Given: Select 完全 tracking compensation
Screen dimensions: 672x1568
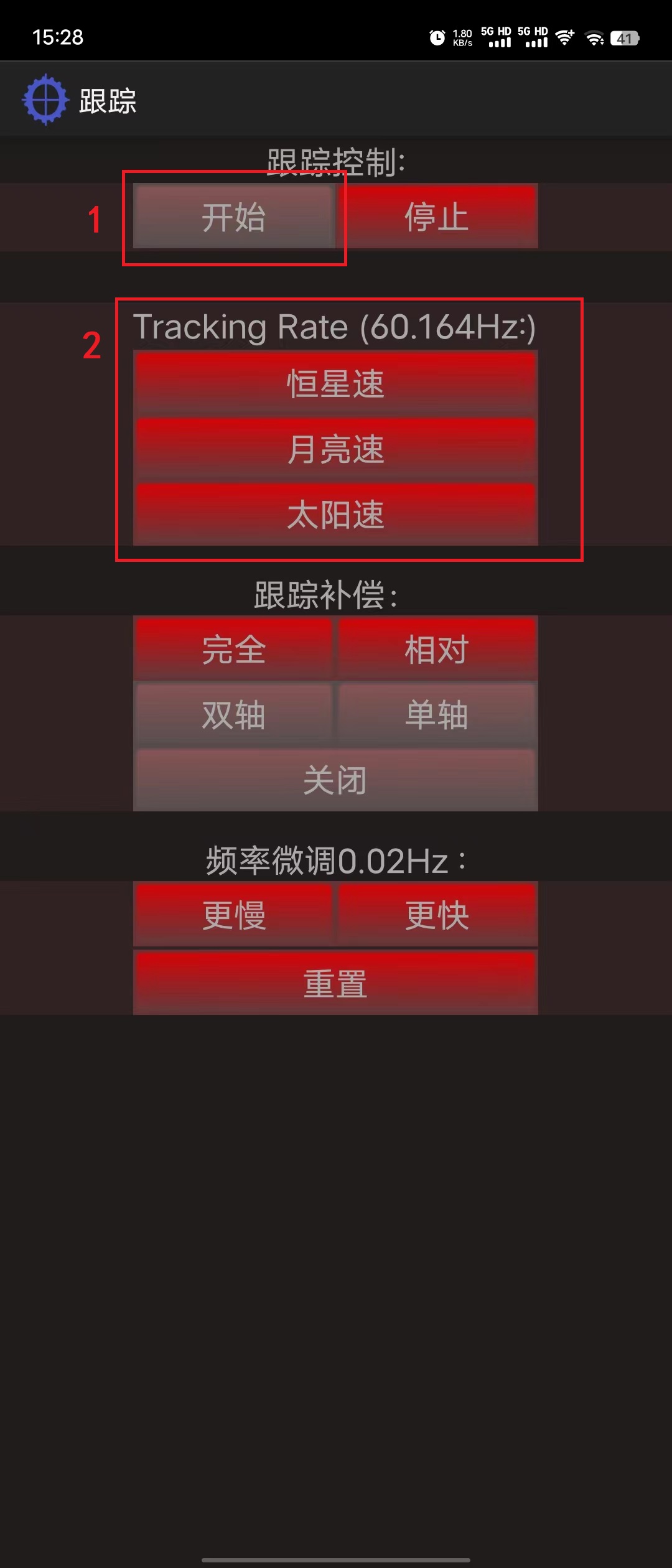Looking at the screenshot, I should pyautogui.click(x=234, y=649).
